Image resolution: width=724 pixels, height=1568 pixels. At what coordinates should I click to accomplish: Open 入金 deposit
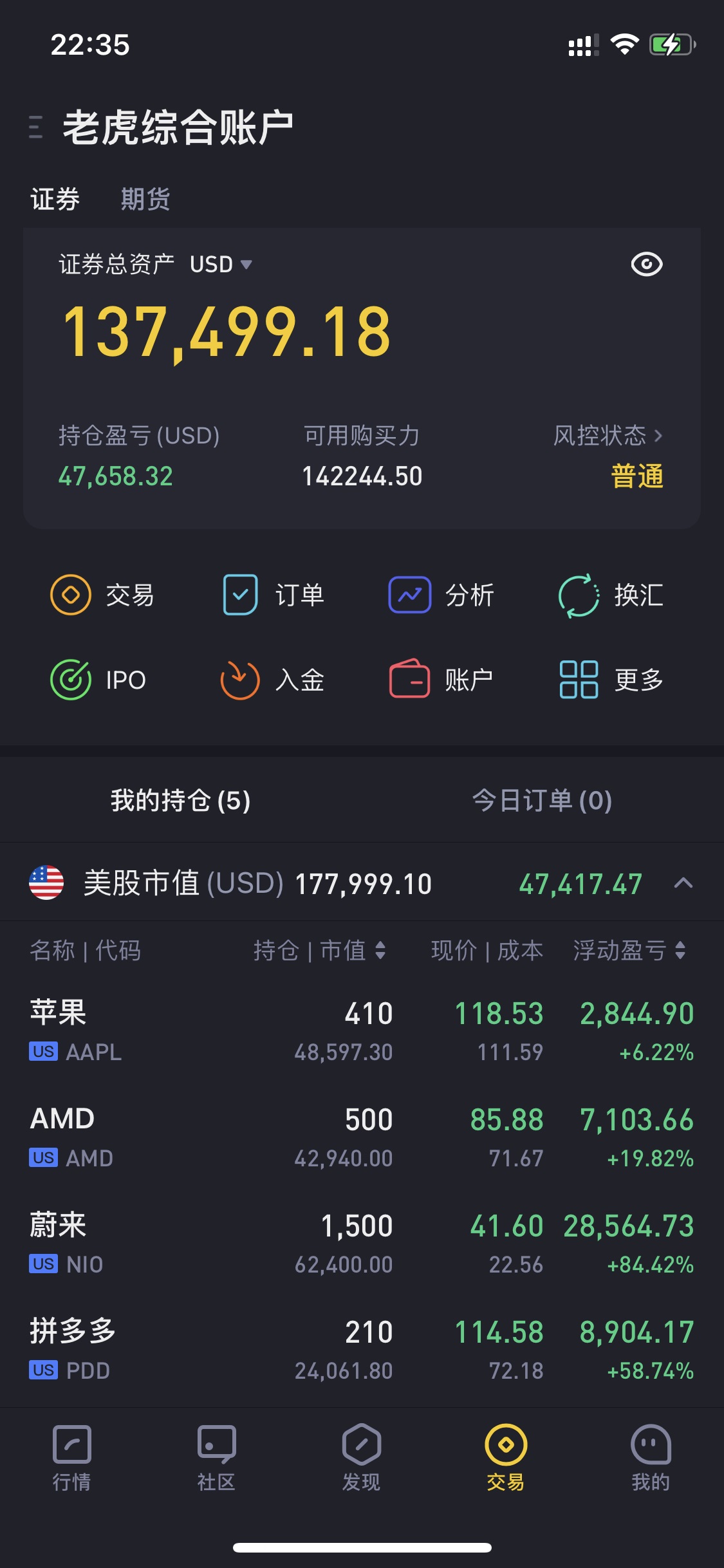tap(272, 680)
